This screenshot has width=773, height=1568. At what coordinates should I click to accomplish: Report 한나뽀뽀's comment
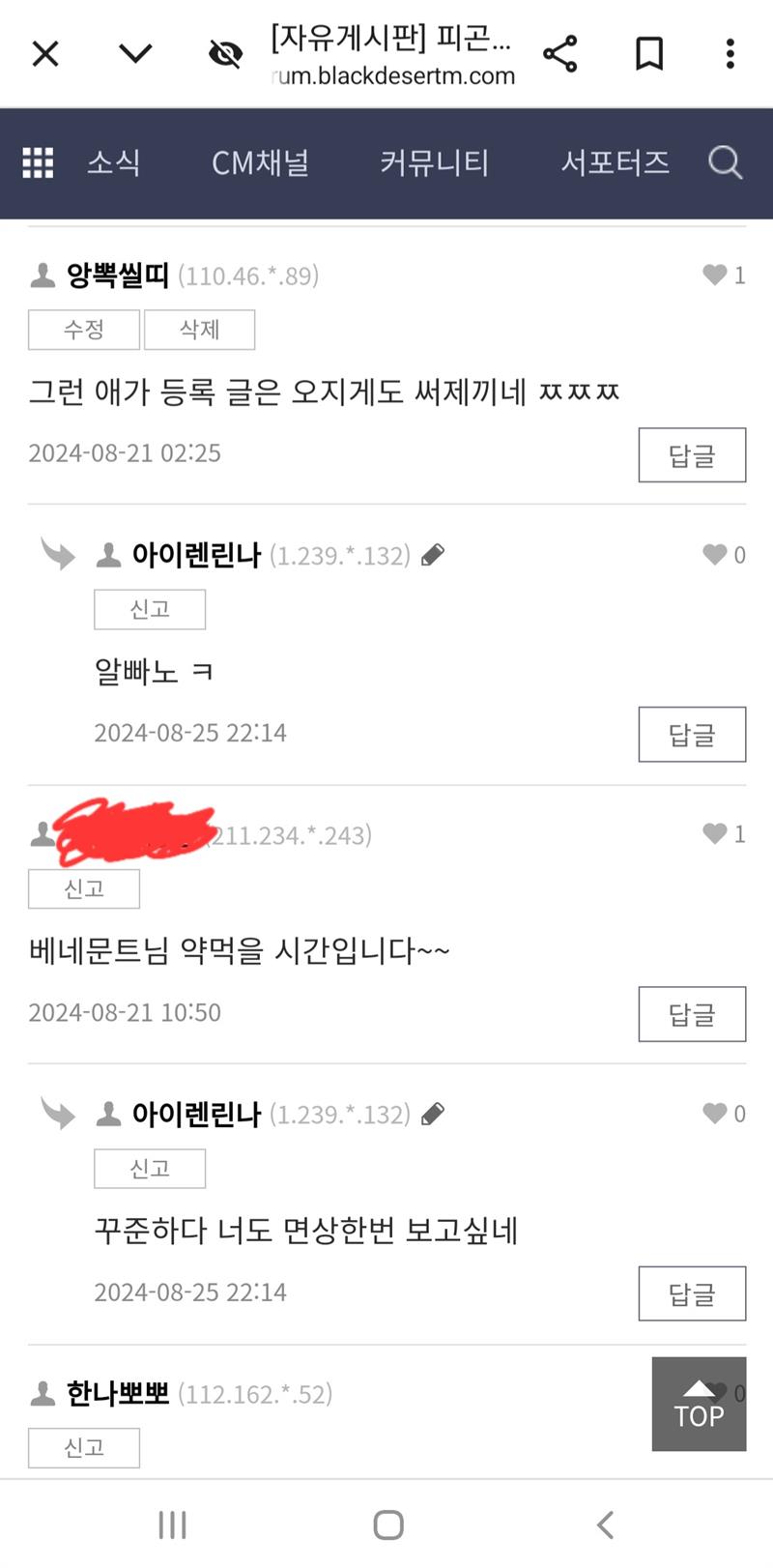tap(84, 1448)
